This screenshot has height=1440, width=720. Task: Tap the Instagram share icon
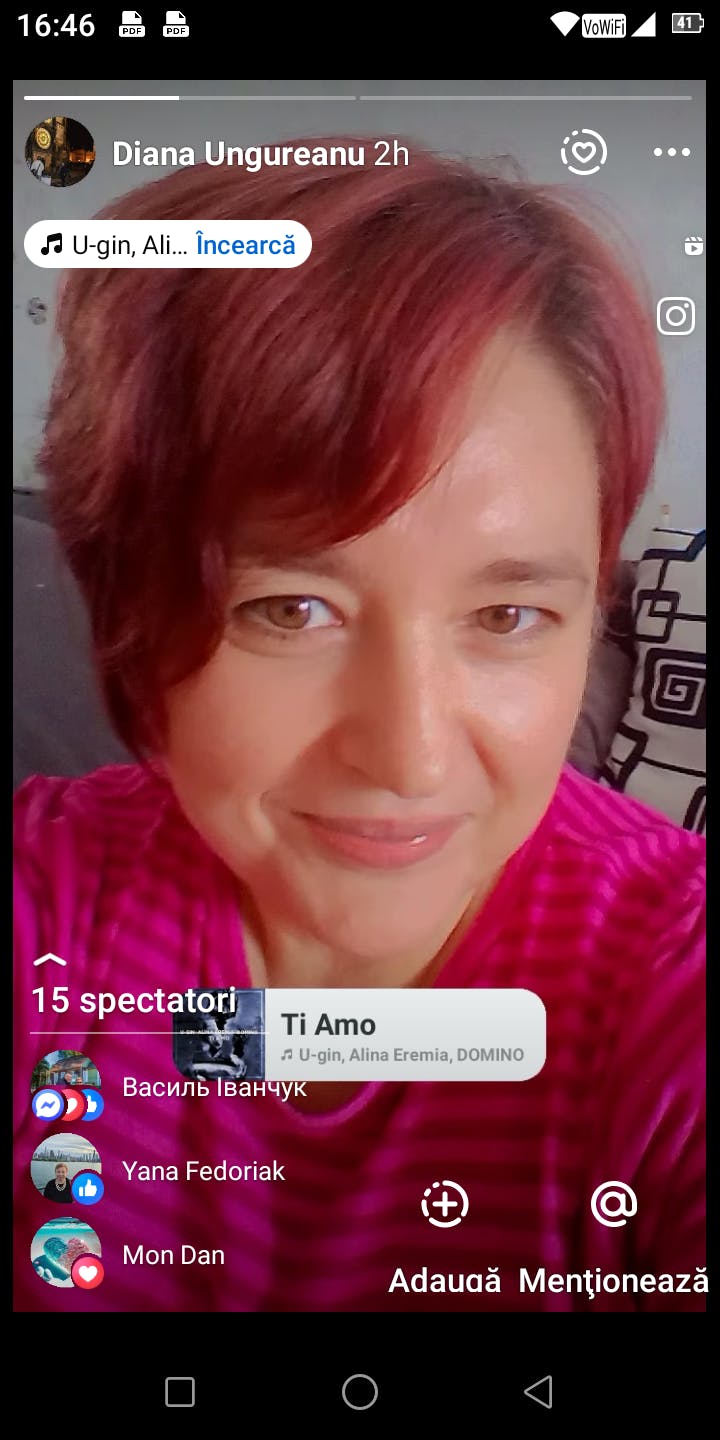(676, 316)
